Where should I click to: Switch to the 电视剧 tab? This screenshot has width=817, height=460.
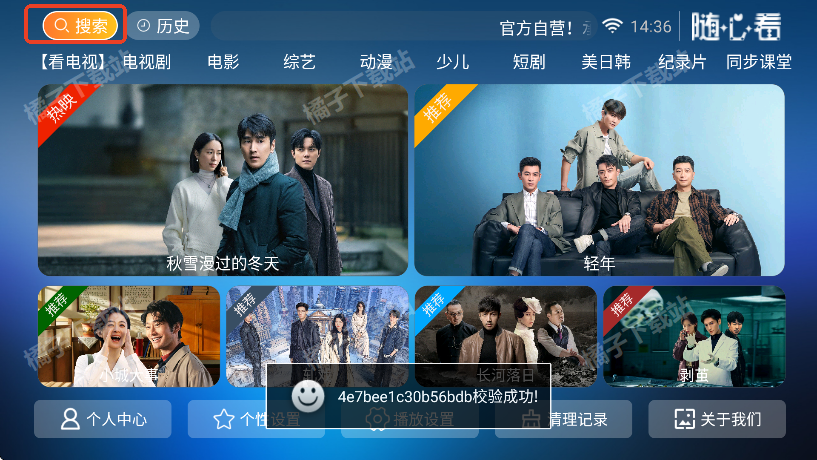click(x=147, y=62)
